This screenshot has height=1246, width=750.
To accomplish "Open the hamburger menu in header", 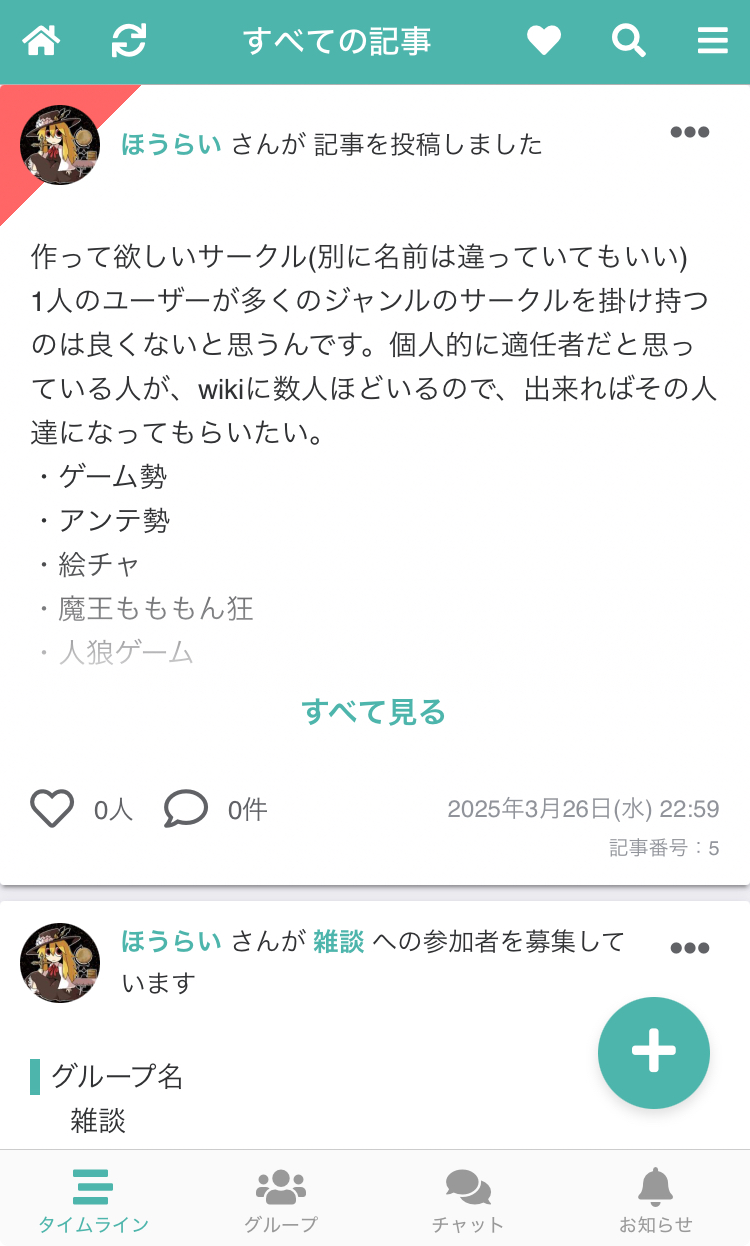I will 712,41.
